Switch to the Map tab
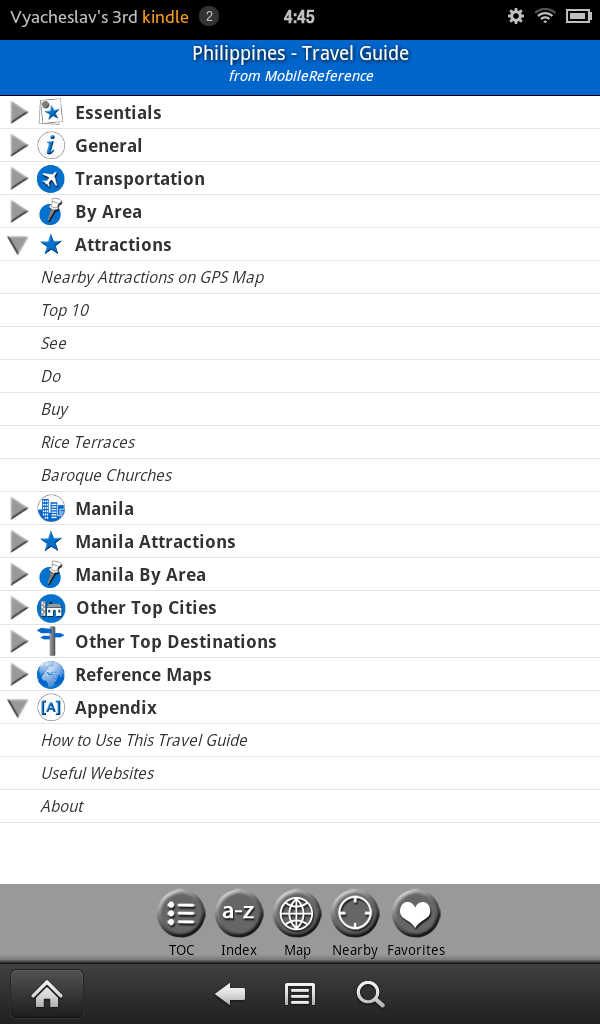The image size is (600, 1024). click(x=297, y=922)
